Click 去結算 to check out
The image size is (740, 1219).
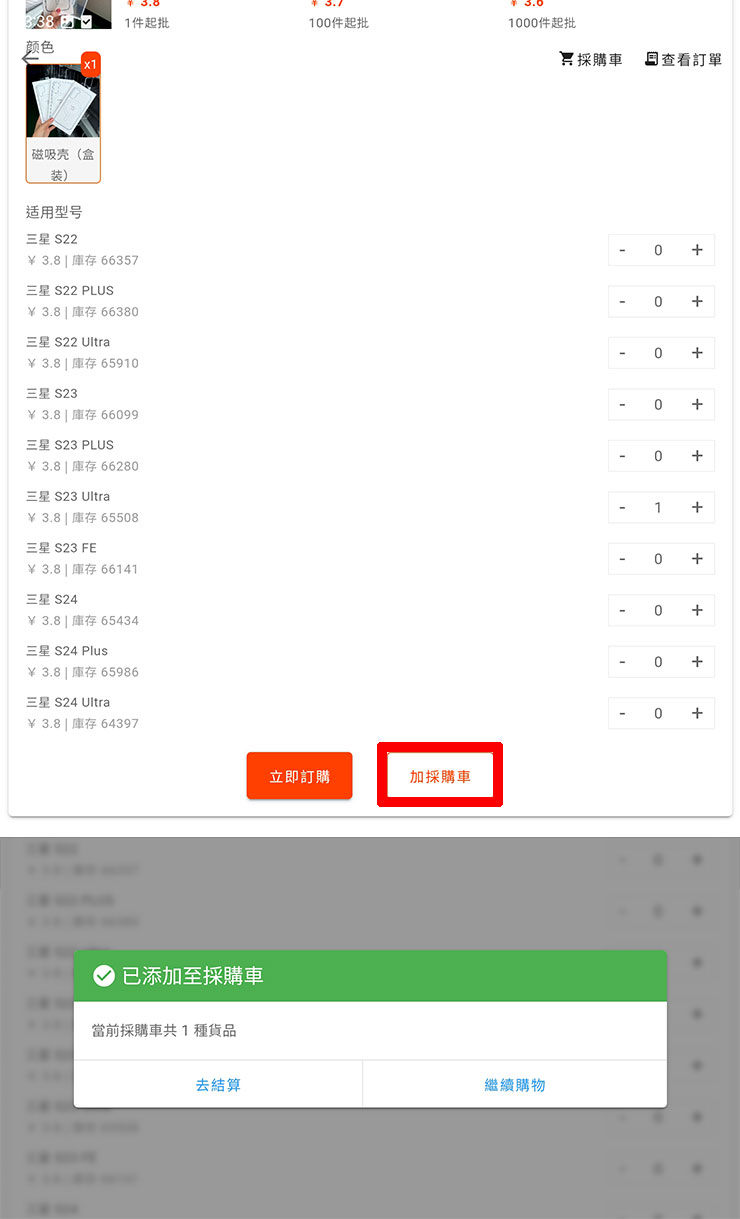point(217,1084)
